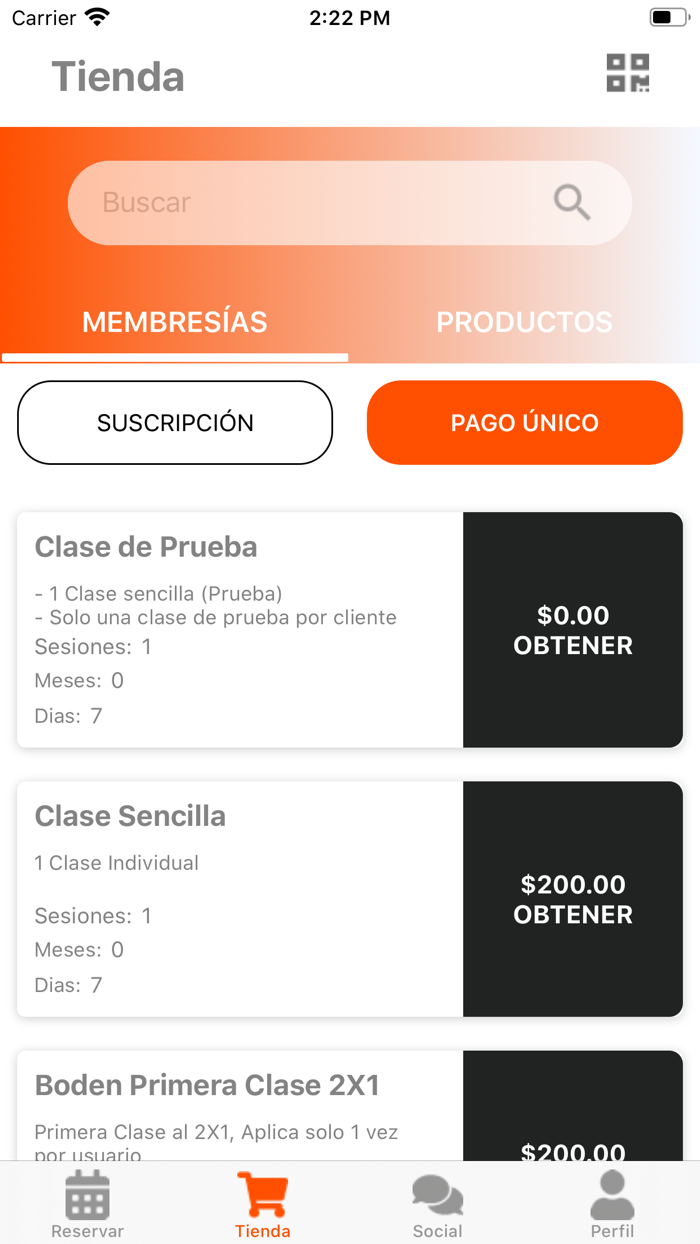
Task: Go to the Perfil tab
Action: pyautogui.click(x=612, y=1205)
